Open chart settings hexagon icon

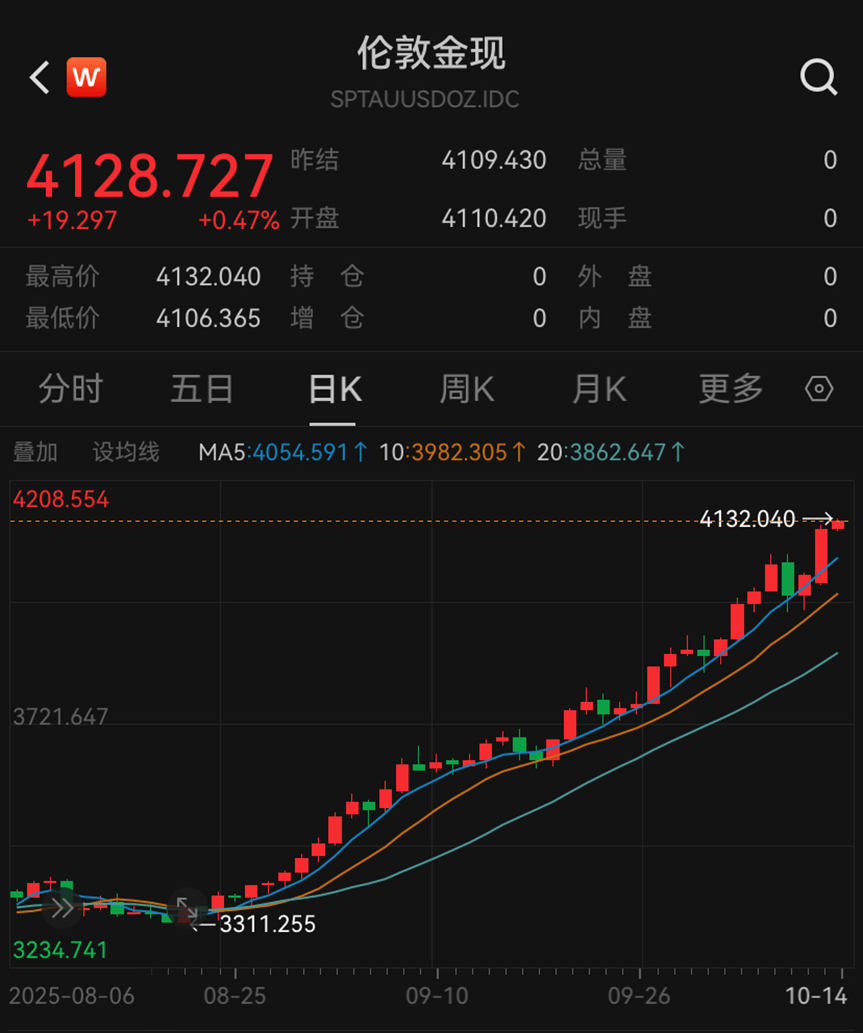tap(819, 389)
